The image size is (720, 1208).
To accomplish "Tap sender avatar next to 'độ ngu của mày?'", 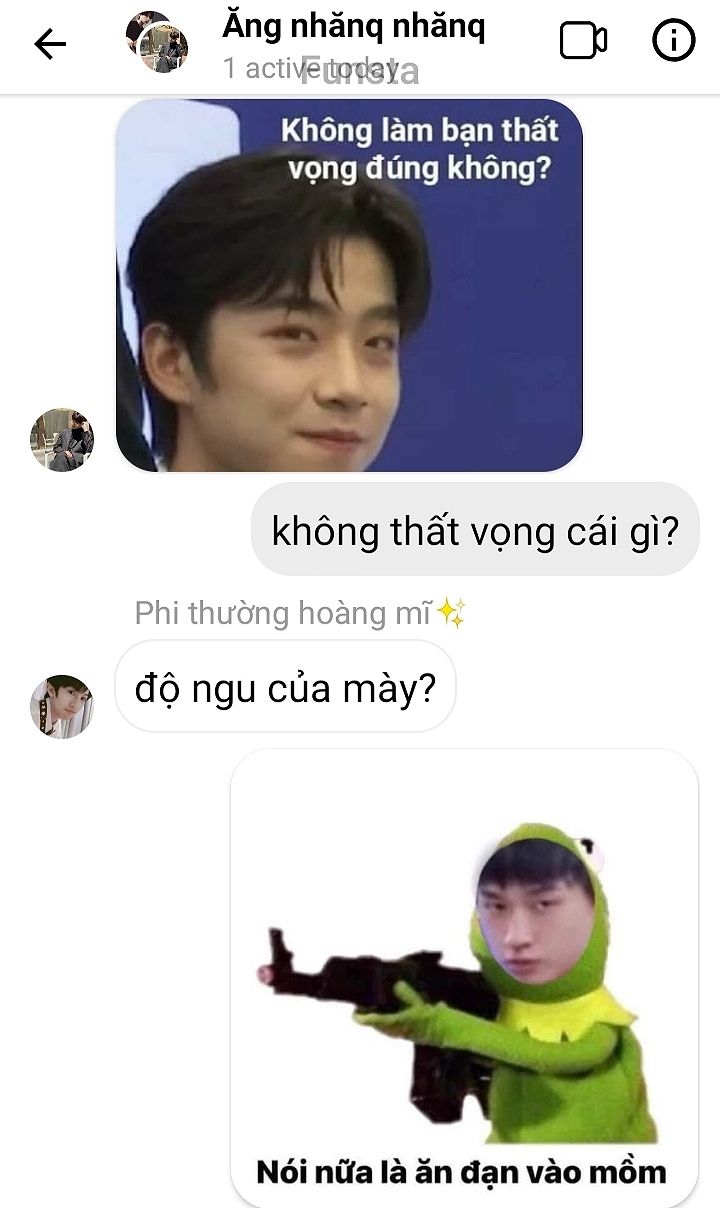I will (62, 706).
